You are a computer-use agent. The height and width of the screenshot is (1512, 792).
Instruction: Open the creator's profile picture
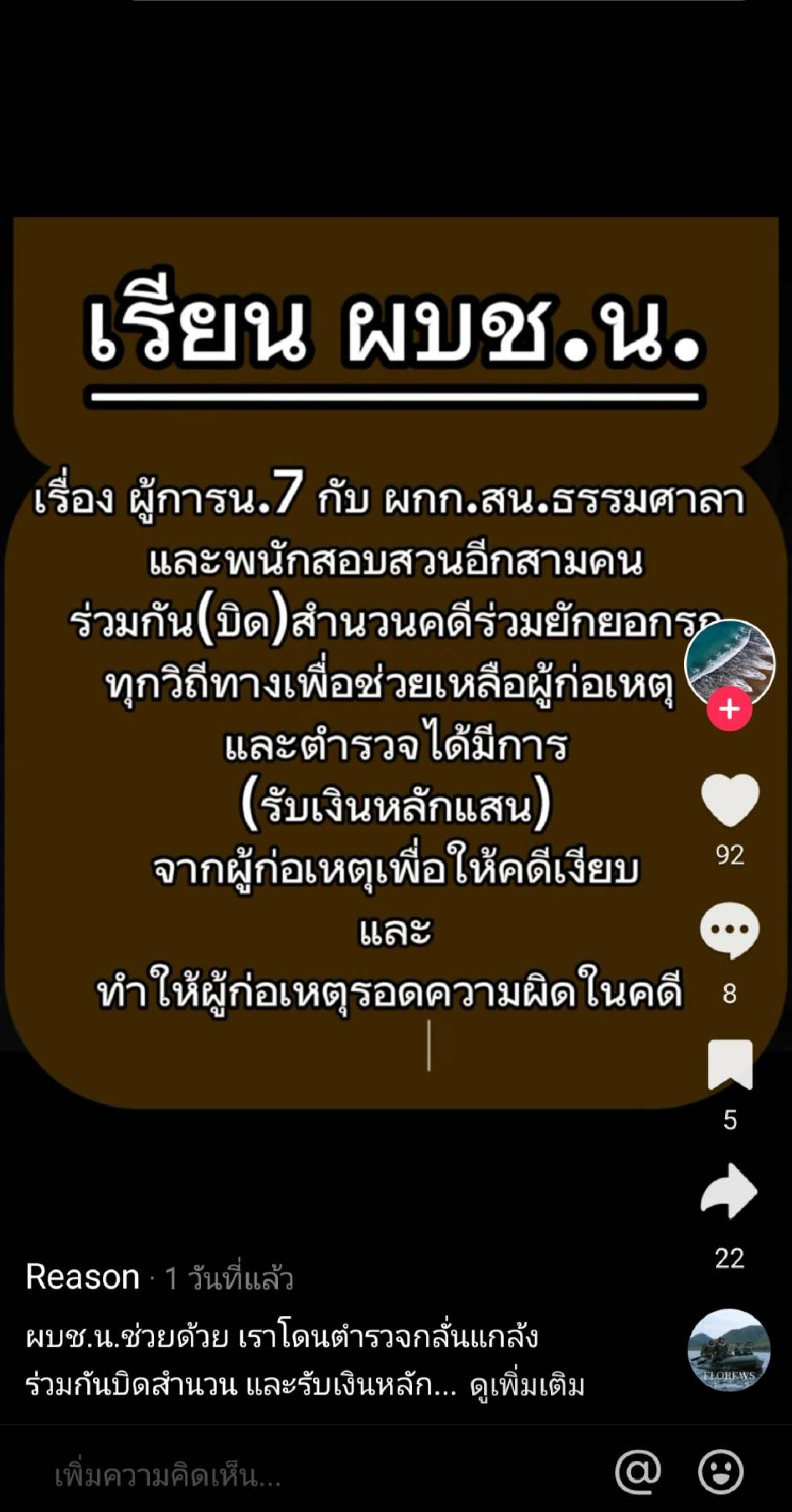[x=730, y=663]
